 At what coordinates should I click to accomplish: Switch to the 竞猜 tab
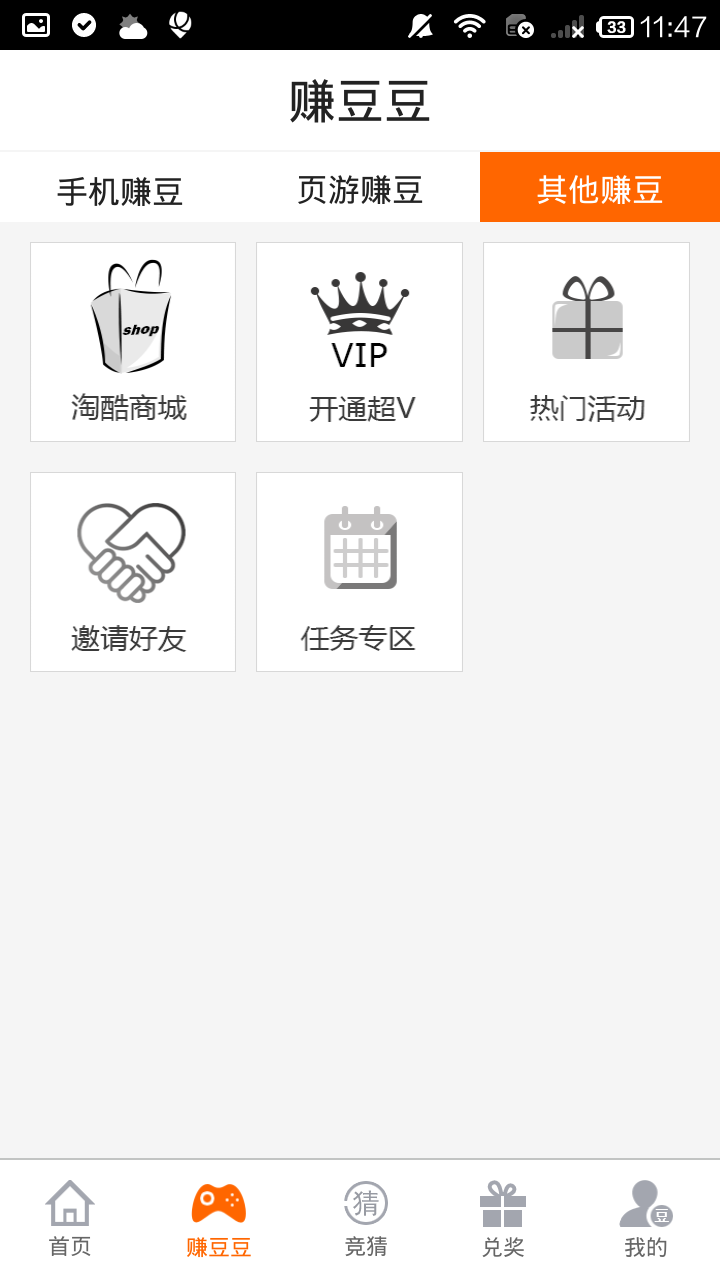365,1219
